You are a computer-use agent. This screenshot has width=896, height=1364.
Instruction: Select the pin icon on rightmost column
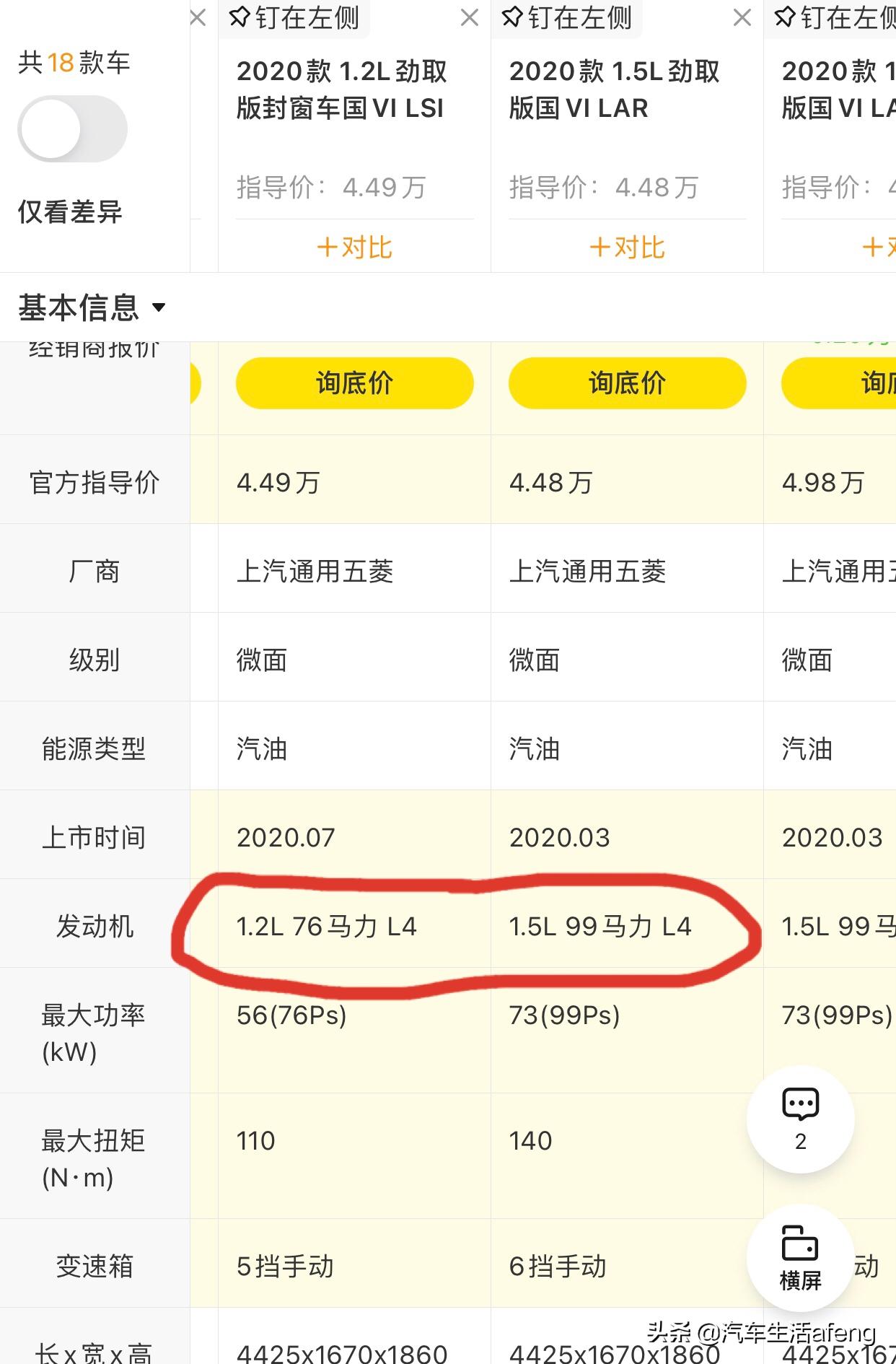point(786,18)
